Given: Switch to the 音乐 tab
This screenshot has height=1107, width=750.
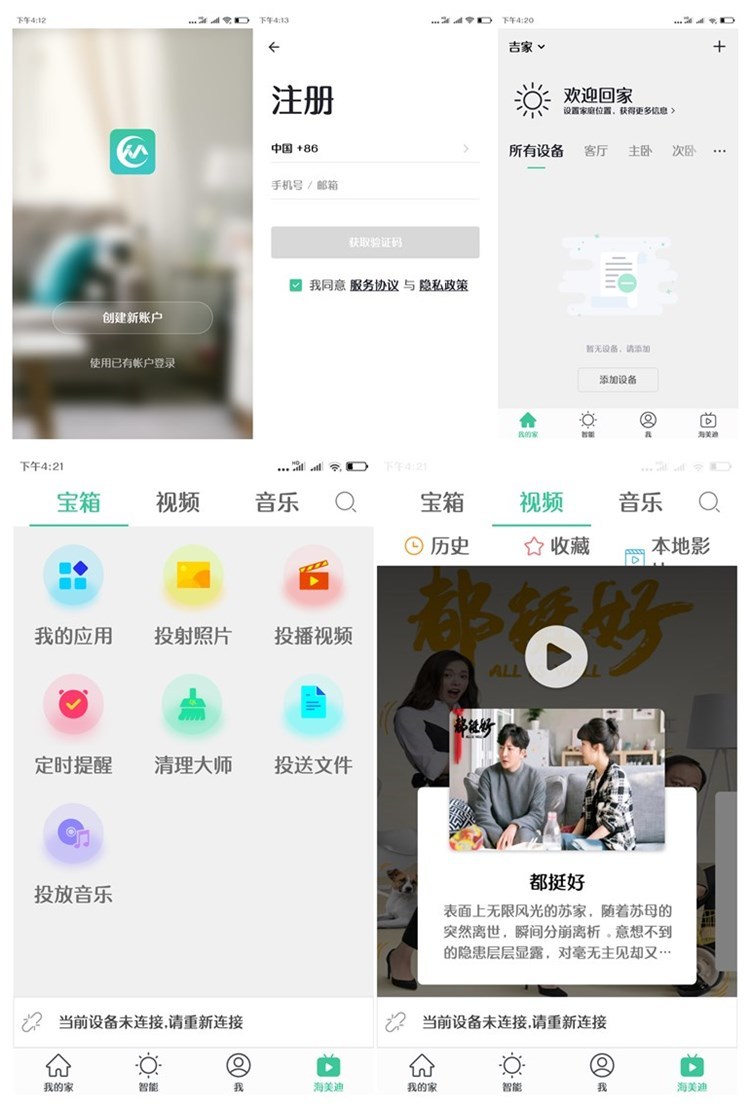Looking at the screenshot, I should (x=275, y=503).
